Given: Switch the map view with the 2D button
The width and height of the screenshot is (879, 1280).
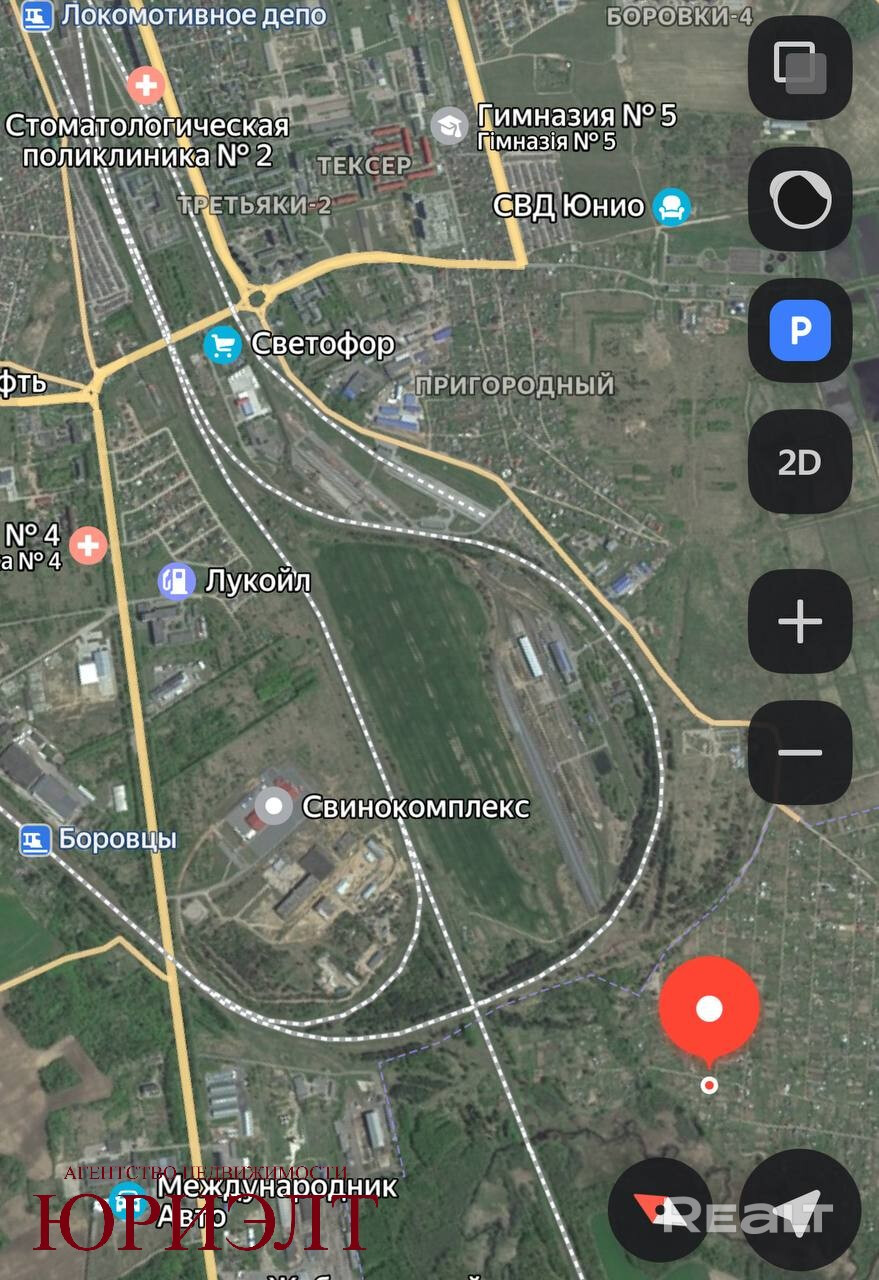Looking at the screenshot, I should tap(800, 462).
